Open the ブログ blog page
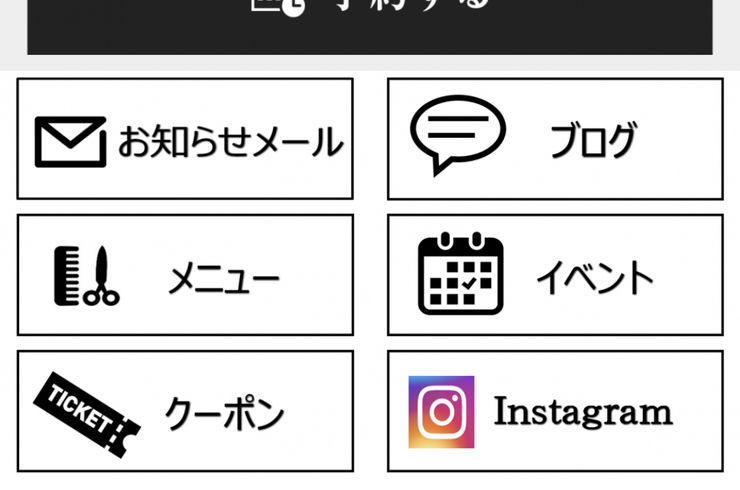 click(555, 139)
